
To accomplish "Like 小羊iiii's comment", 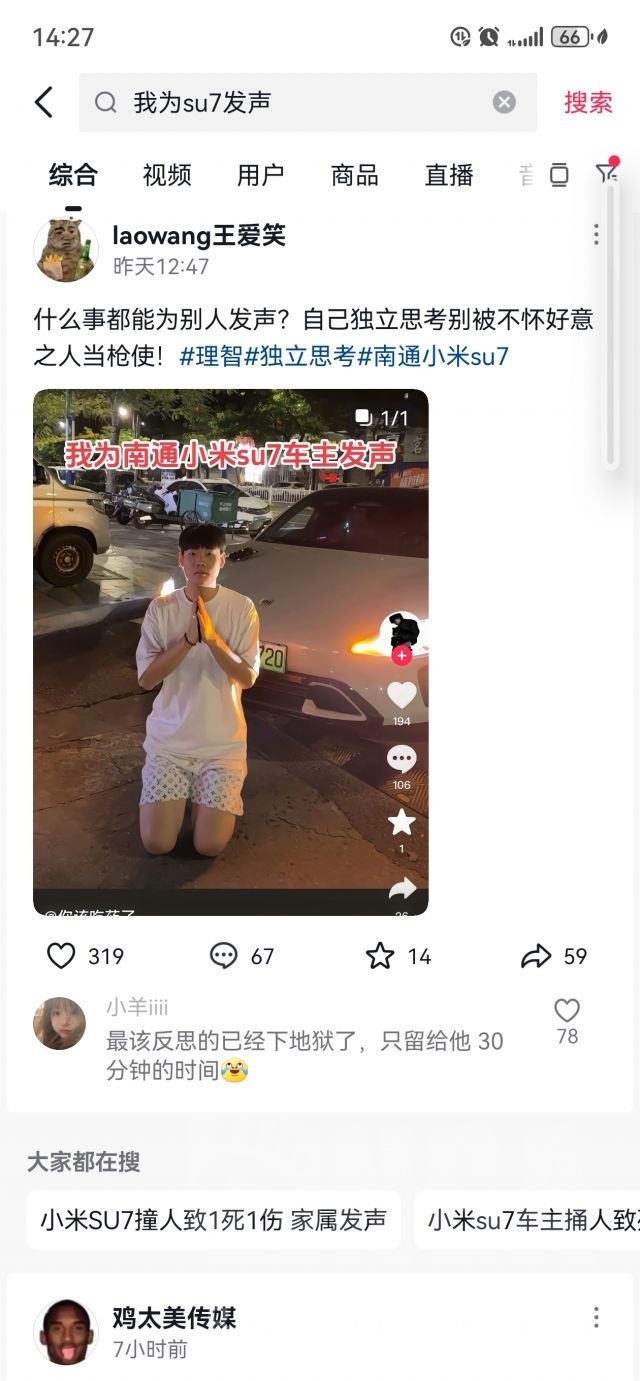I will (567, 1011).
